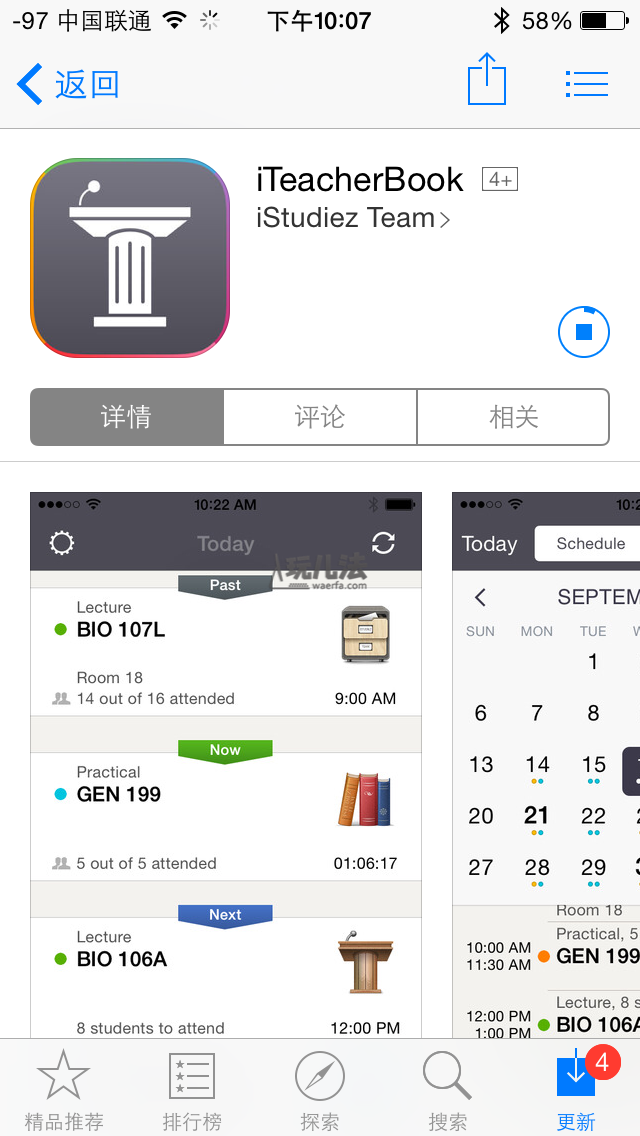Open the wish list menu icon
640x1136 pixels.
tap(587, 83)
